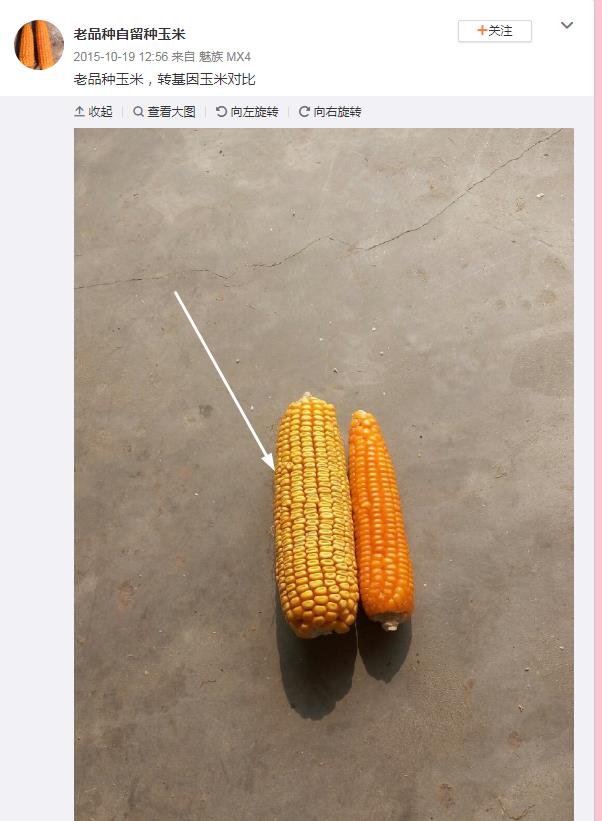Open the 魅族 MX4 source link

[x=225, y=57]
